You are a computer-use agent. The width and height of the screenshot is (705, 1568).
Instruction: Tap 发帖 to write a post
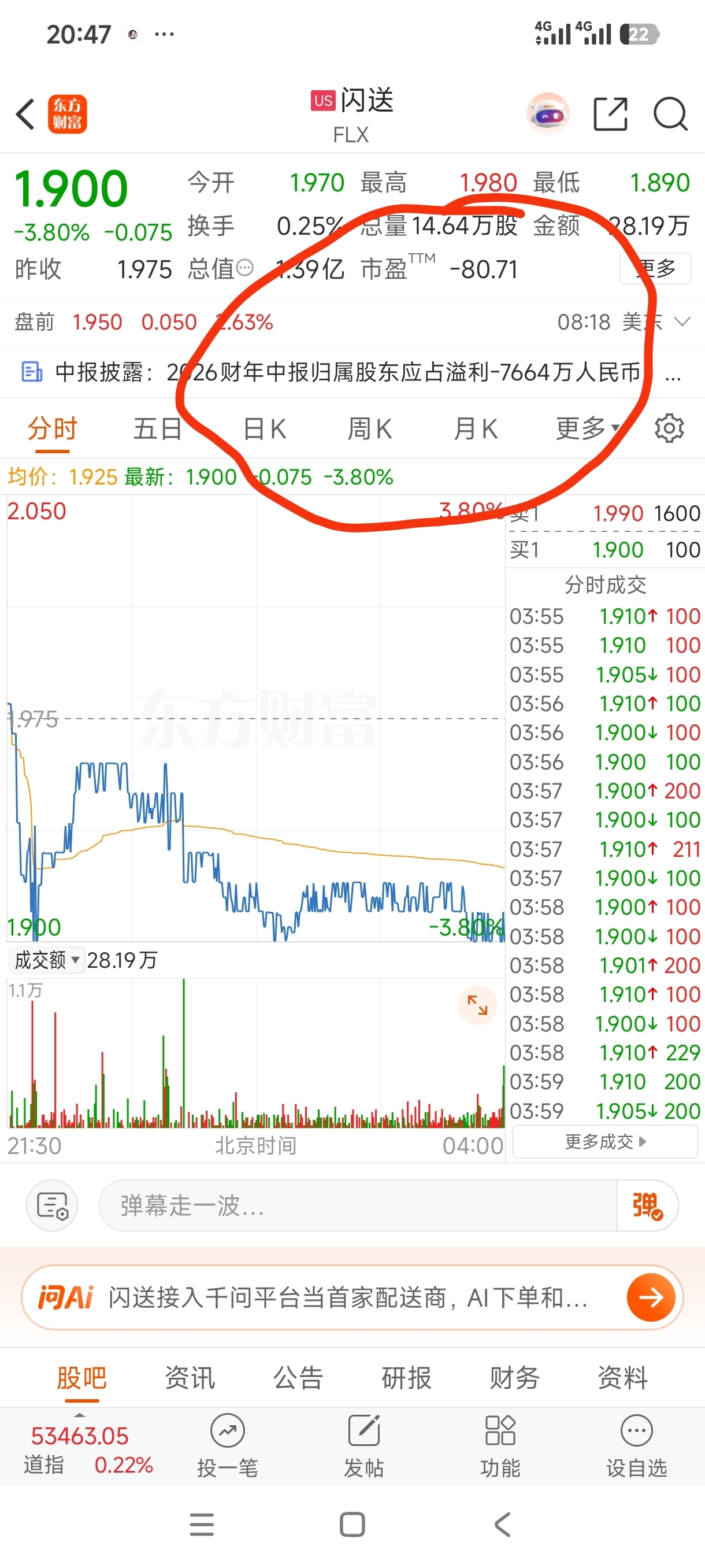click(363, 1445)
